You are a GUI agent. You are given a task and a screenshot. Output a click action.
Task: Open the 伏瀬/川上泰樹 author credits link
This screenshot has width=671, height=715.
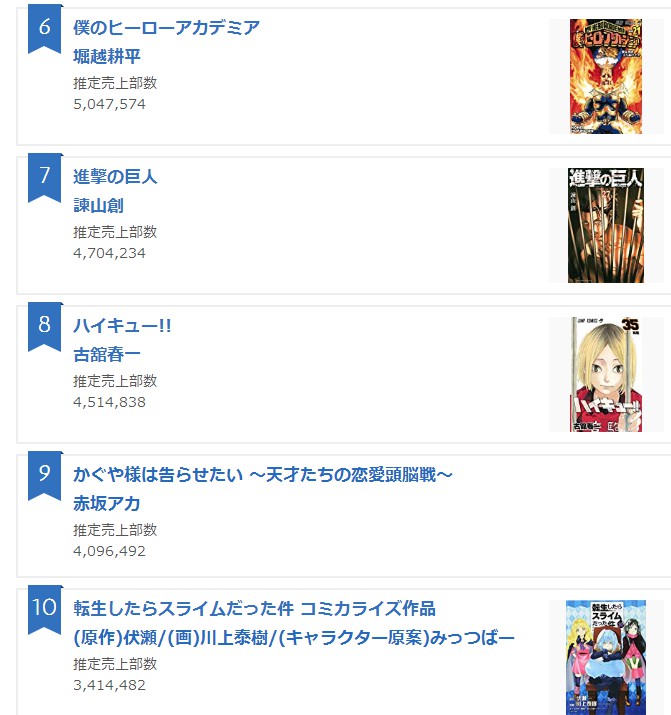(x=294, y=636)
